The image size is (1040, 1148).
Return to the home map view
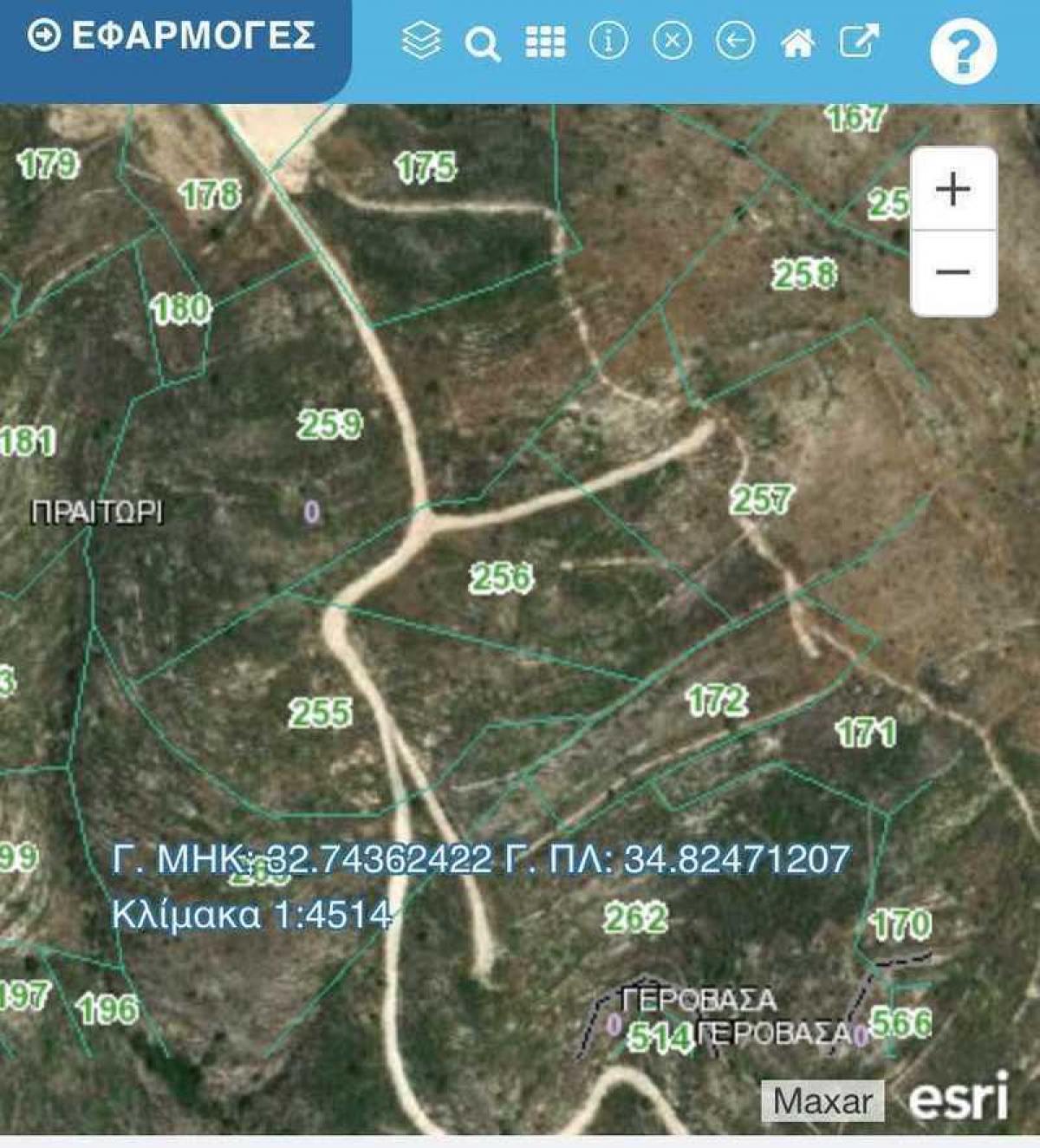click(x=797, y=42)
